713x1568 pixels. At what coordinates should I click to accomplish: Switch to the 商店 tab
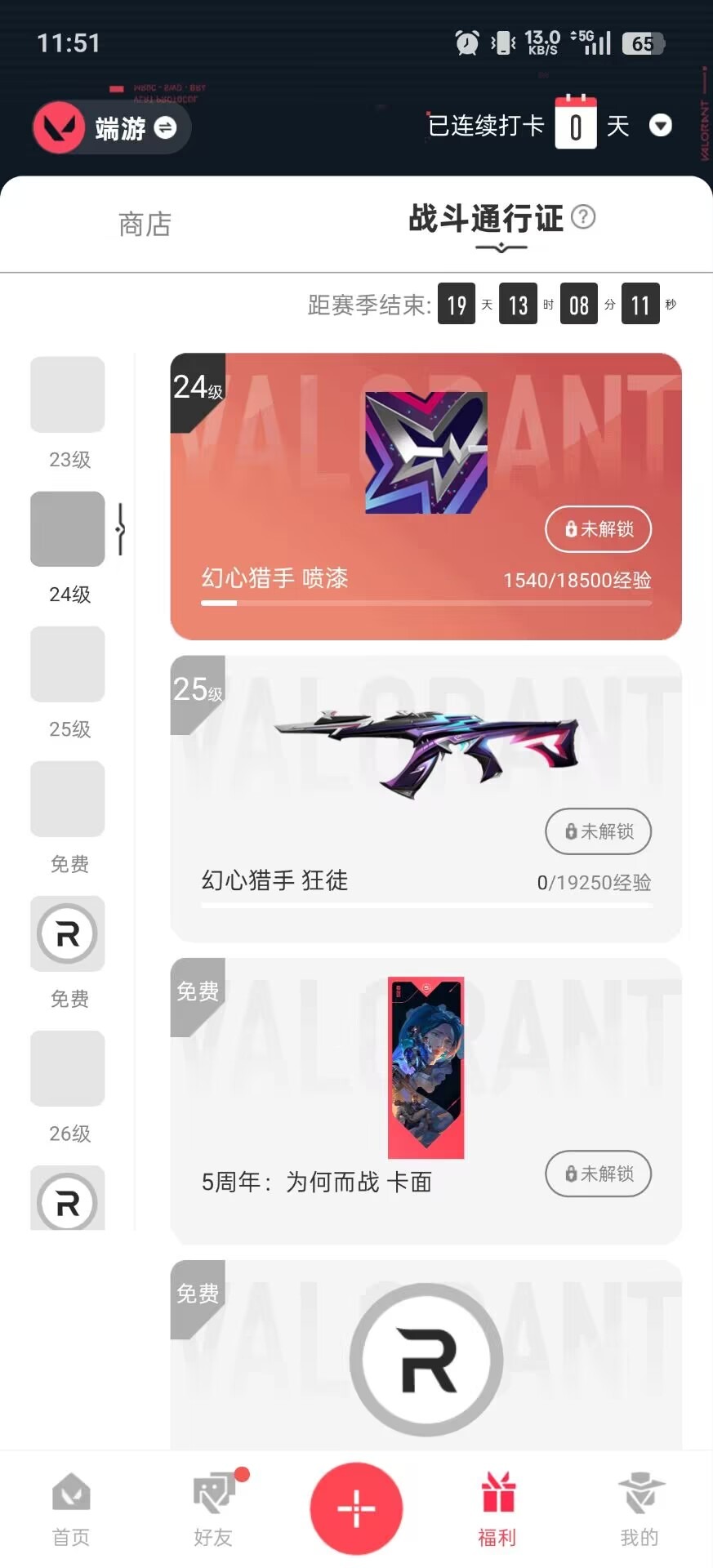(x=145, y=225)
